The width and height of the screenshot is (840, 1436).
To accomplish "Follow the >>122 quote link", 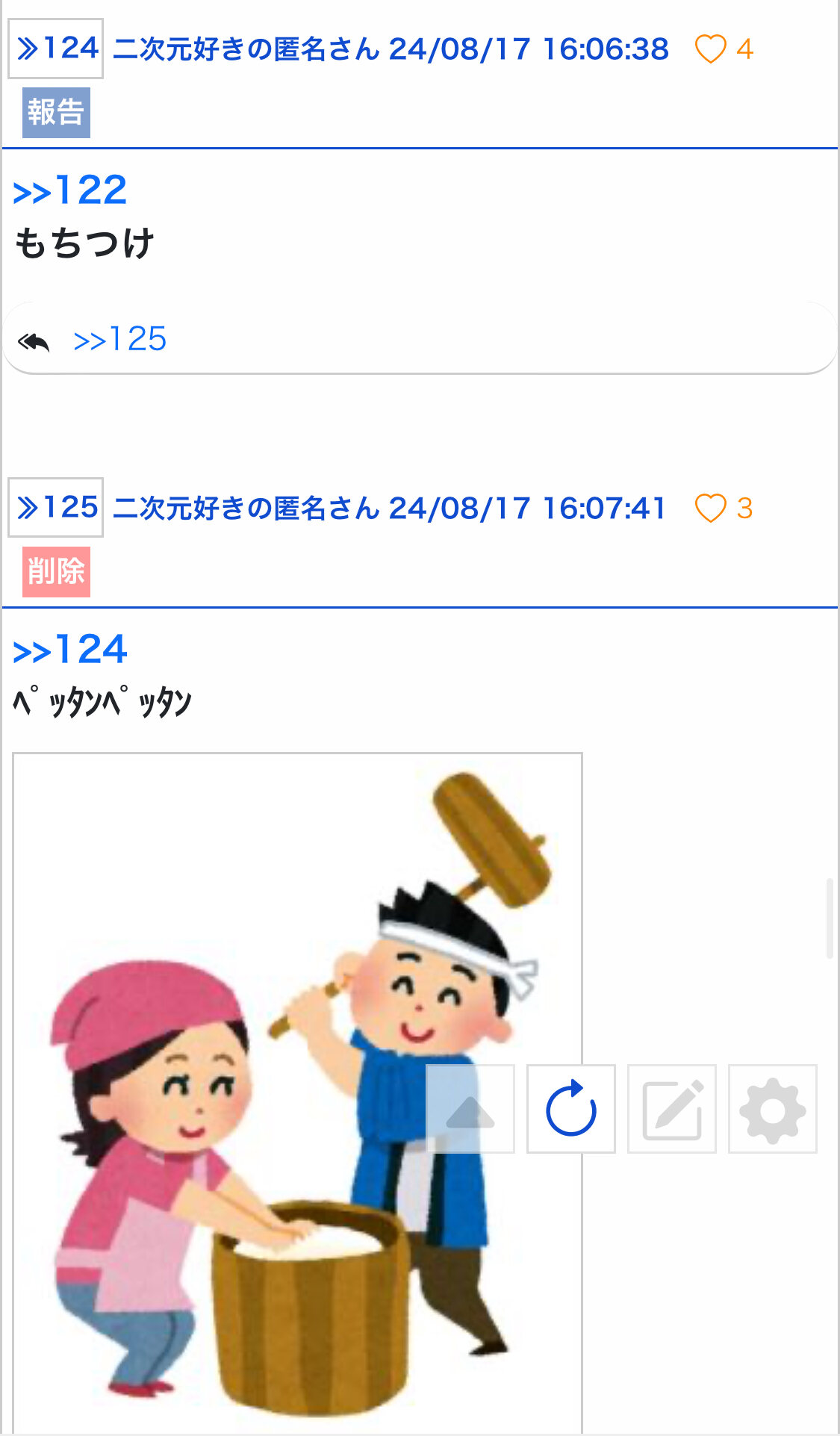I will click(x=70, y=190).
